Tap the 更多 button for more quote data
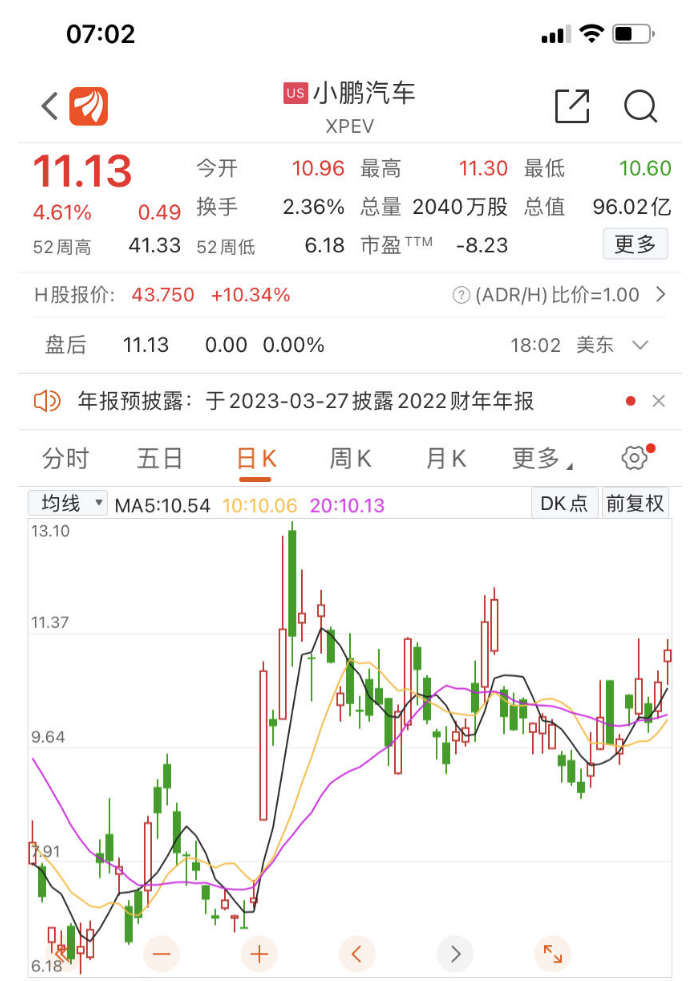691x981 pixels. click(x=635, y=244)
